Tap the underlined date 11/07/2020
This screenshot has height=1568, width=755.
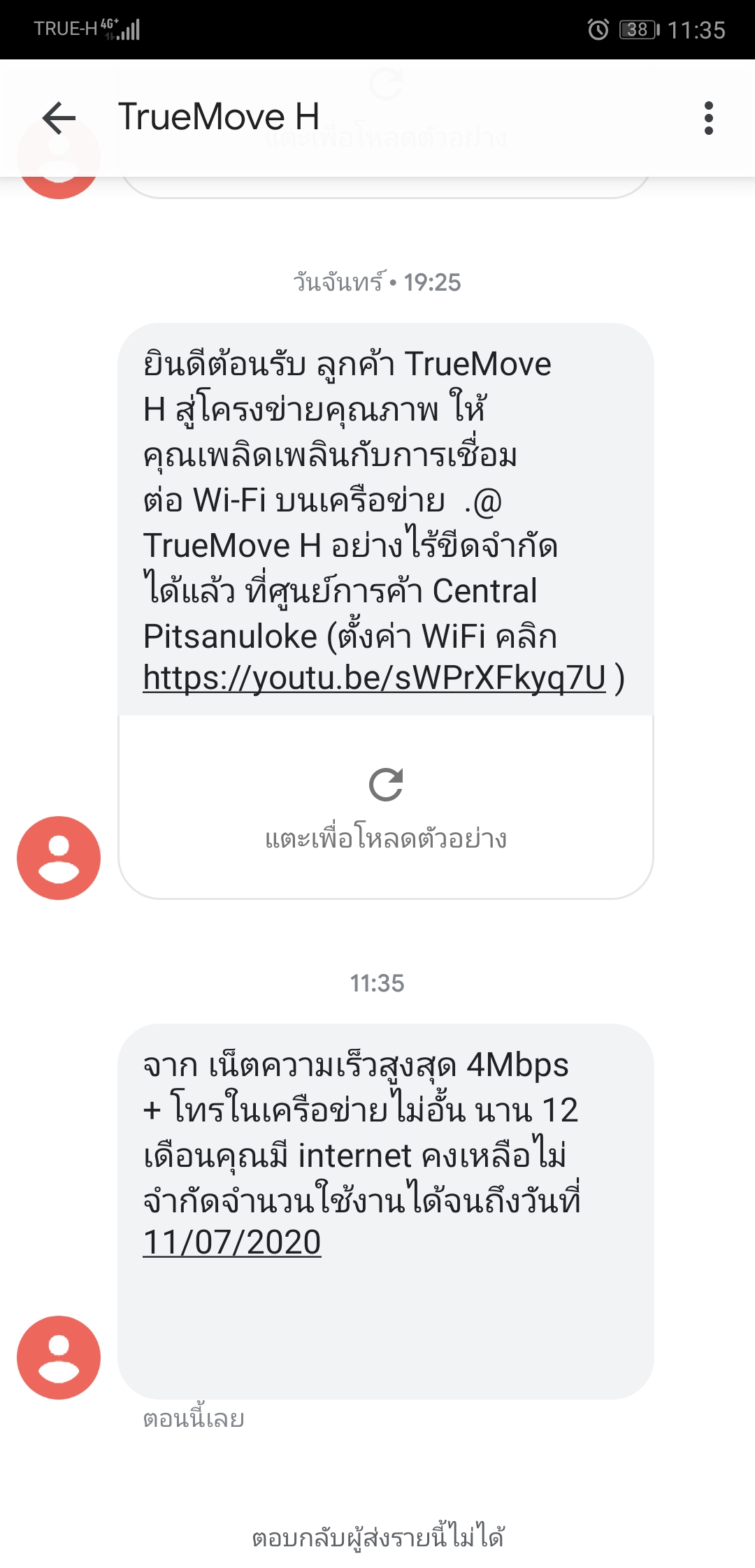(232, 1243)
